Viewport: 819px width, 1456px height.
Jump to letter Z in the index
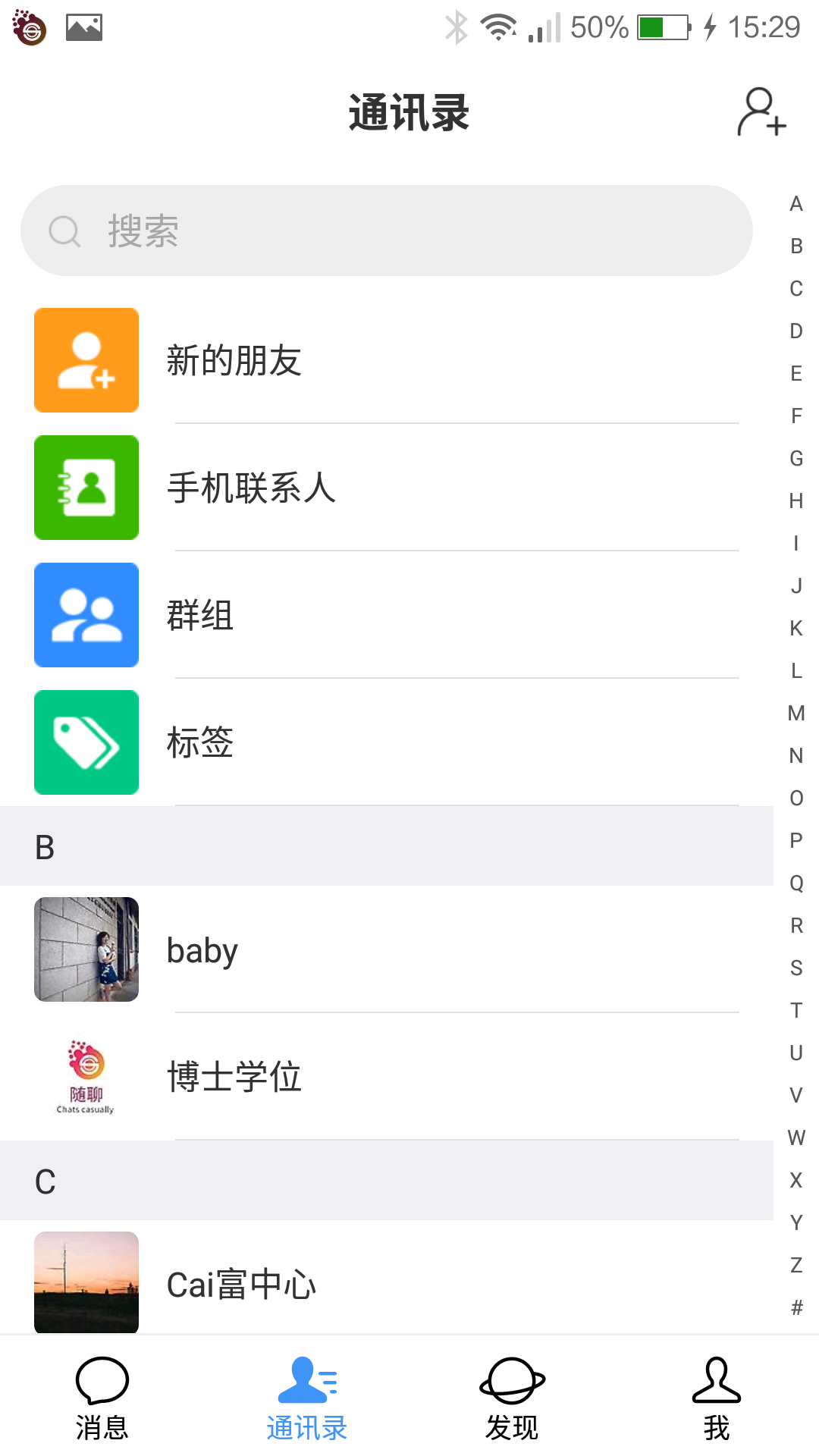pos(796,1265)
